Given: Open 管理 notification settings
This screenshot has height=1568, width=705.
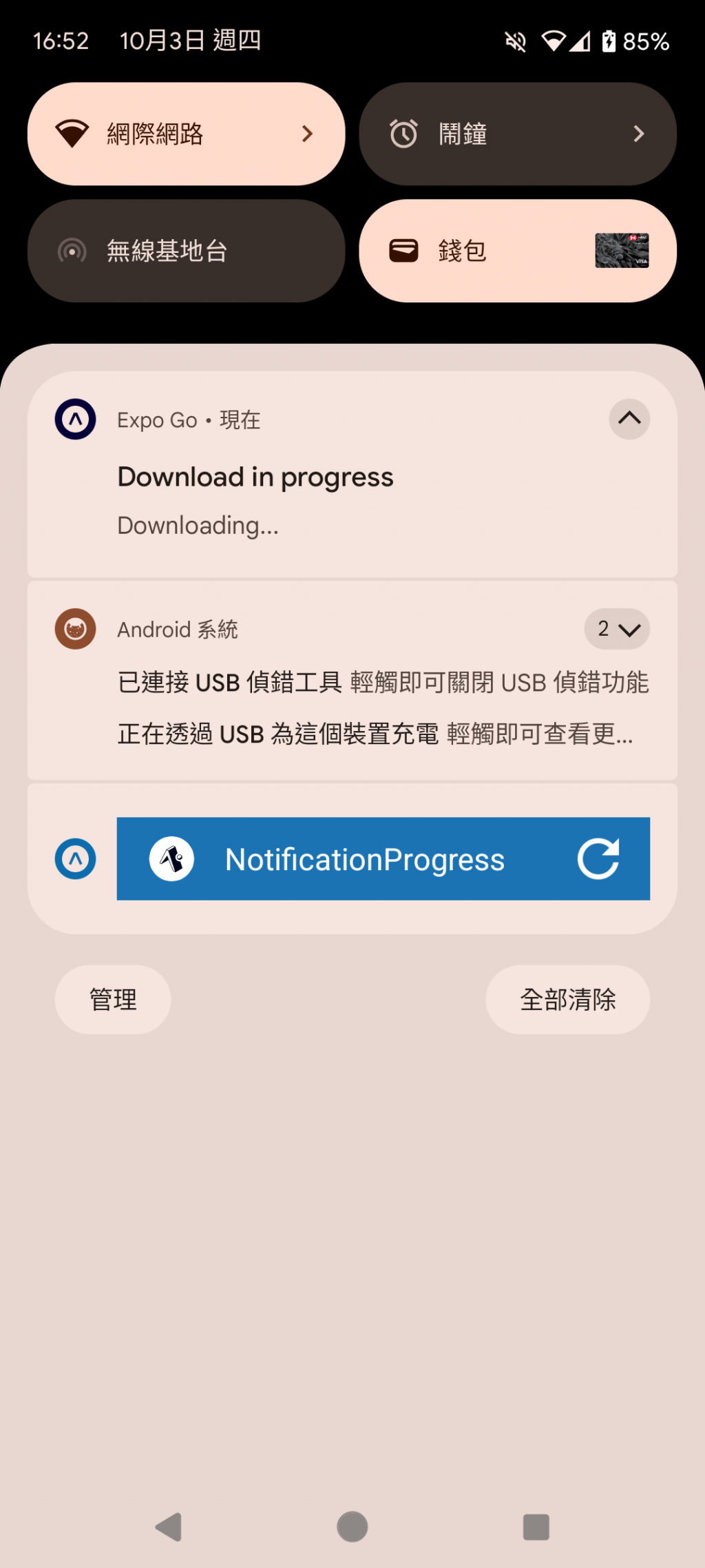Looking at the screenshot, I should (x=113, y=999).
